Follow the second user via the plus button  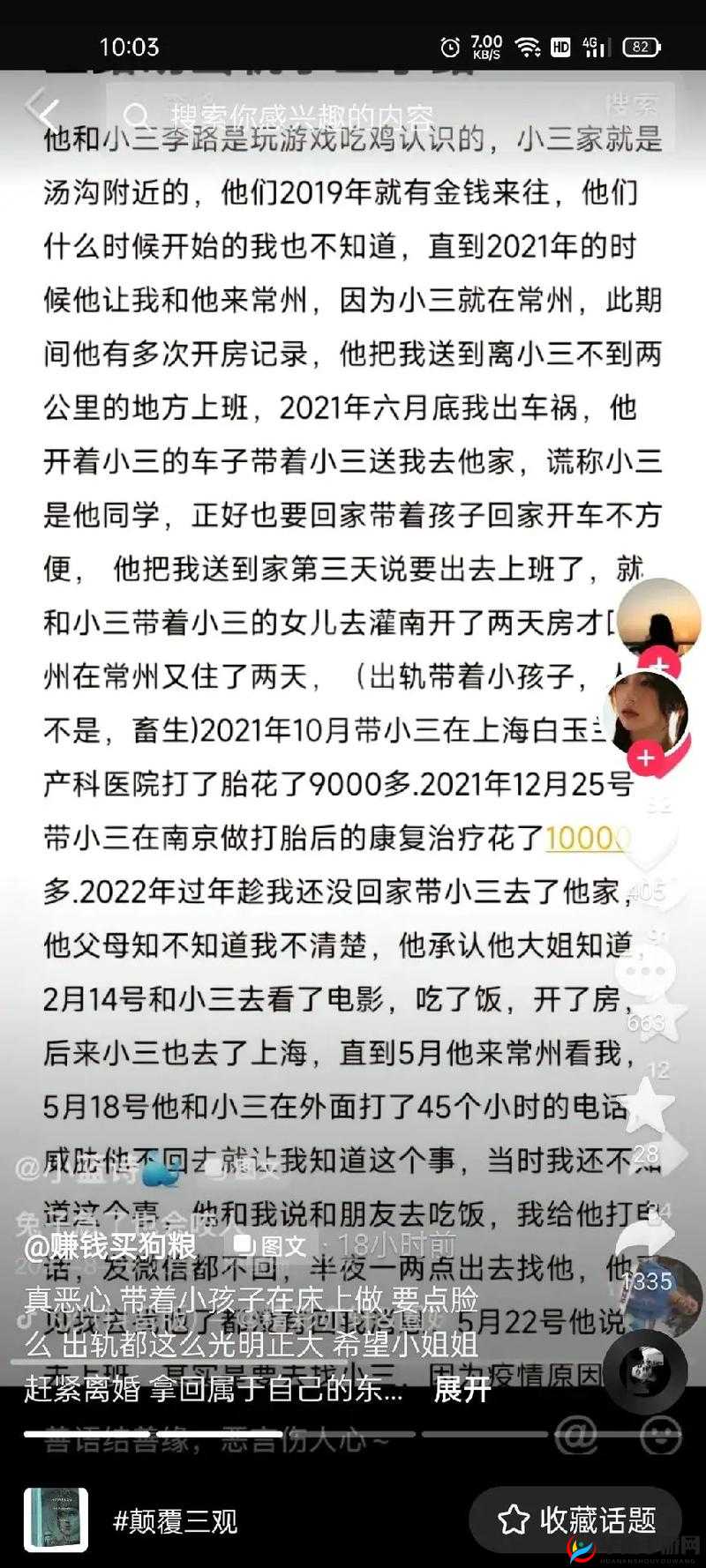click(x=644, y=756)
